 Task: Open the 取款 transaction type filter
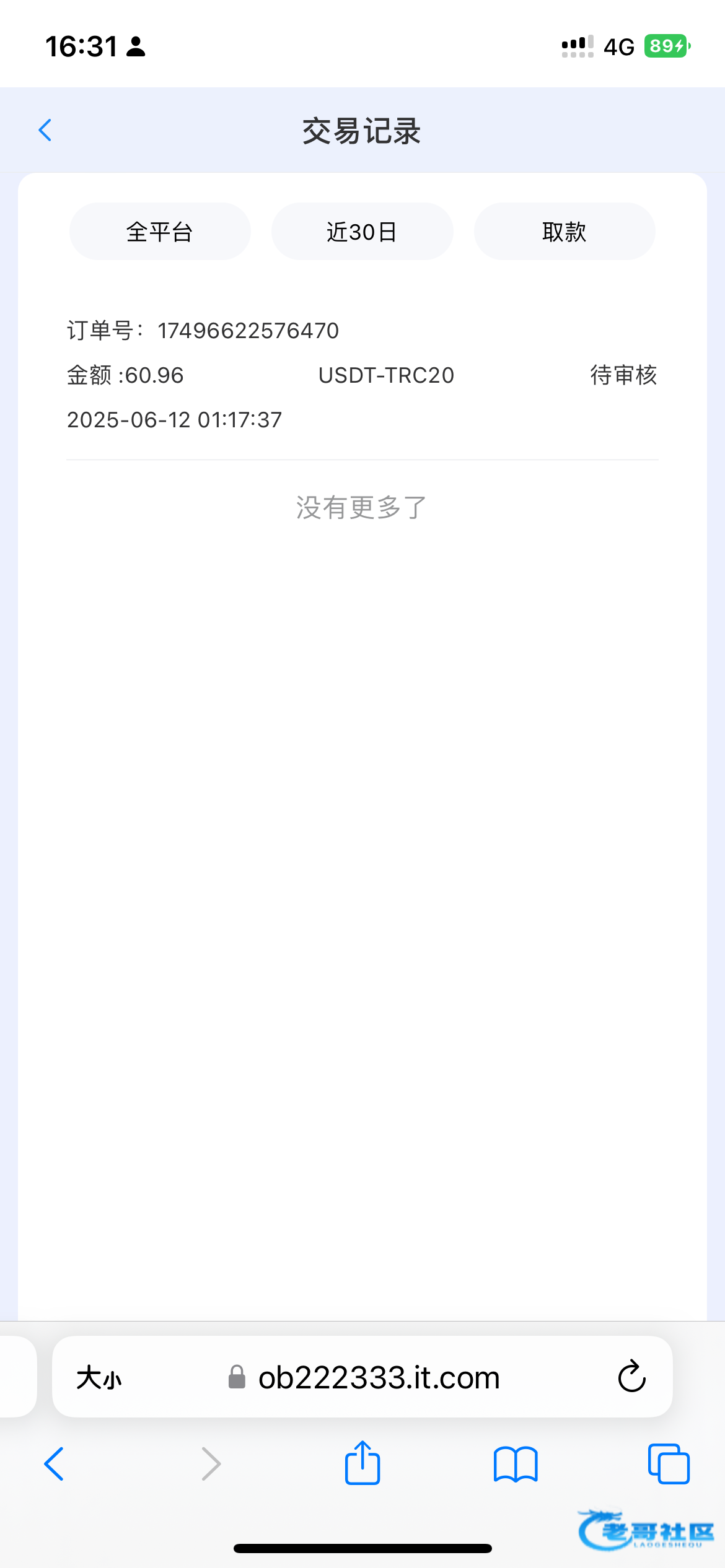564,232
